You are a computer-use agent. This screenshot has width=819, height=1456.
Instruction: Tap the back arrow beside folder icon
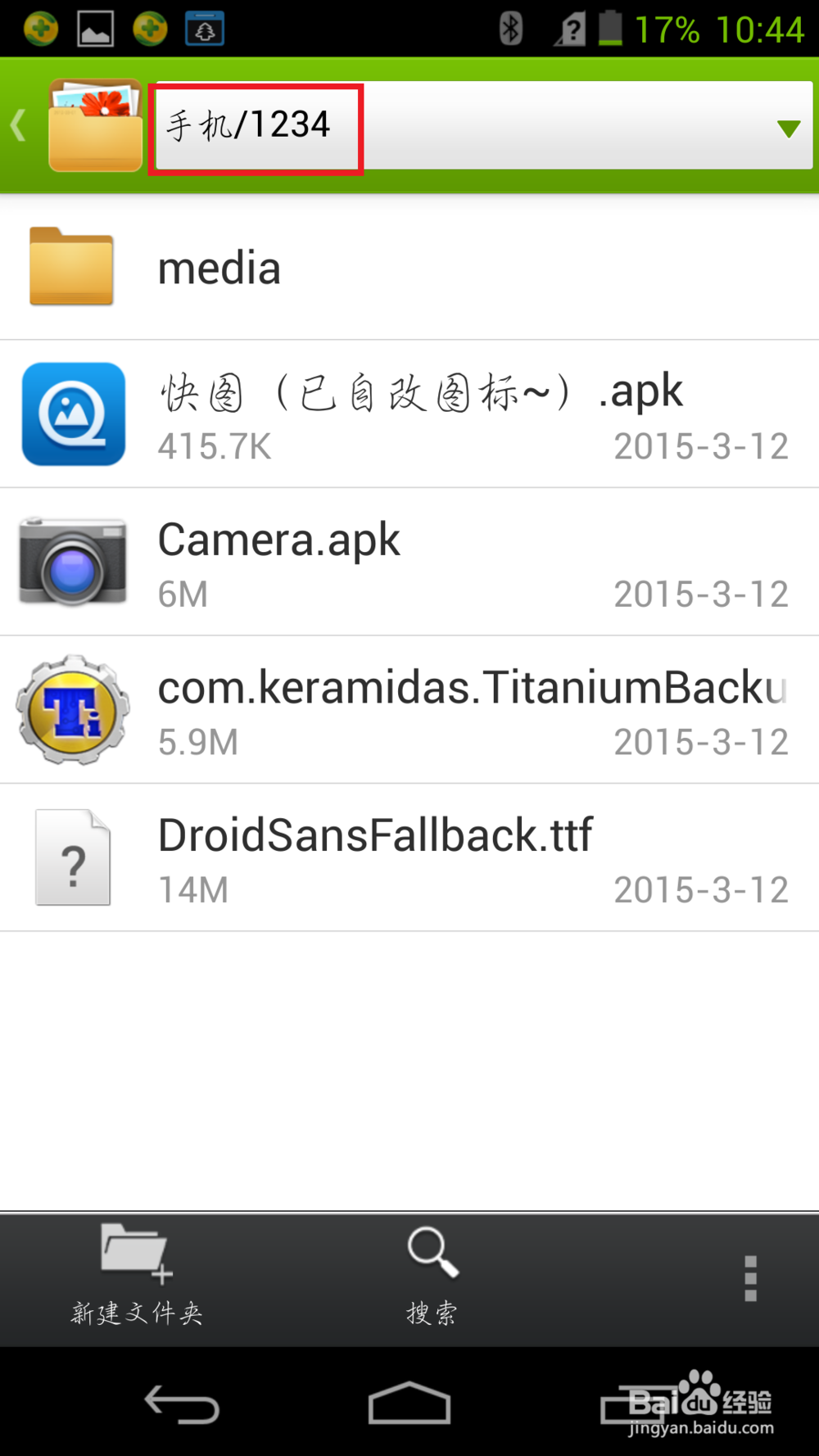click(x=18, y=126)
